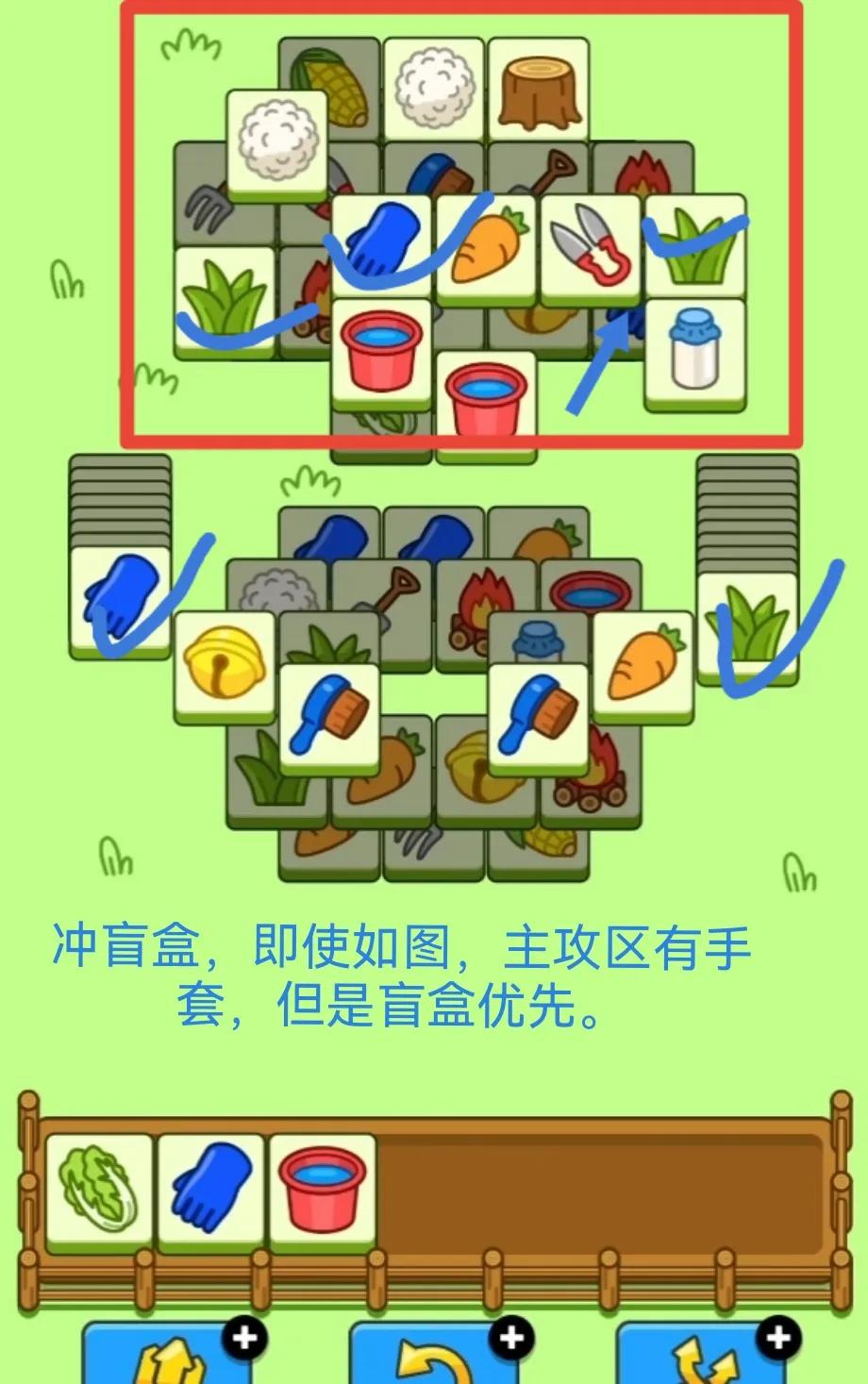Screen dimensions: 868x1384
Task: Pick the pruning shears tile
Action: click(591, 248)
